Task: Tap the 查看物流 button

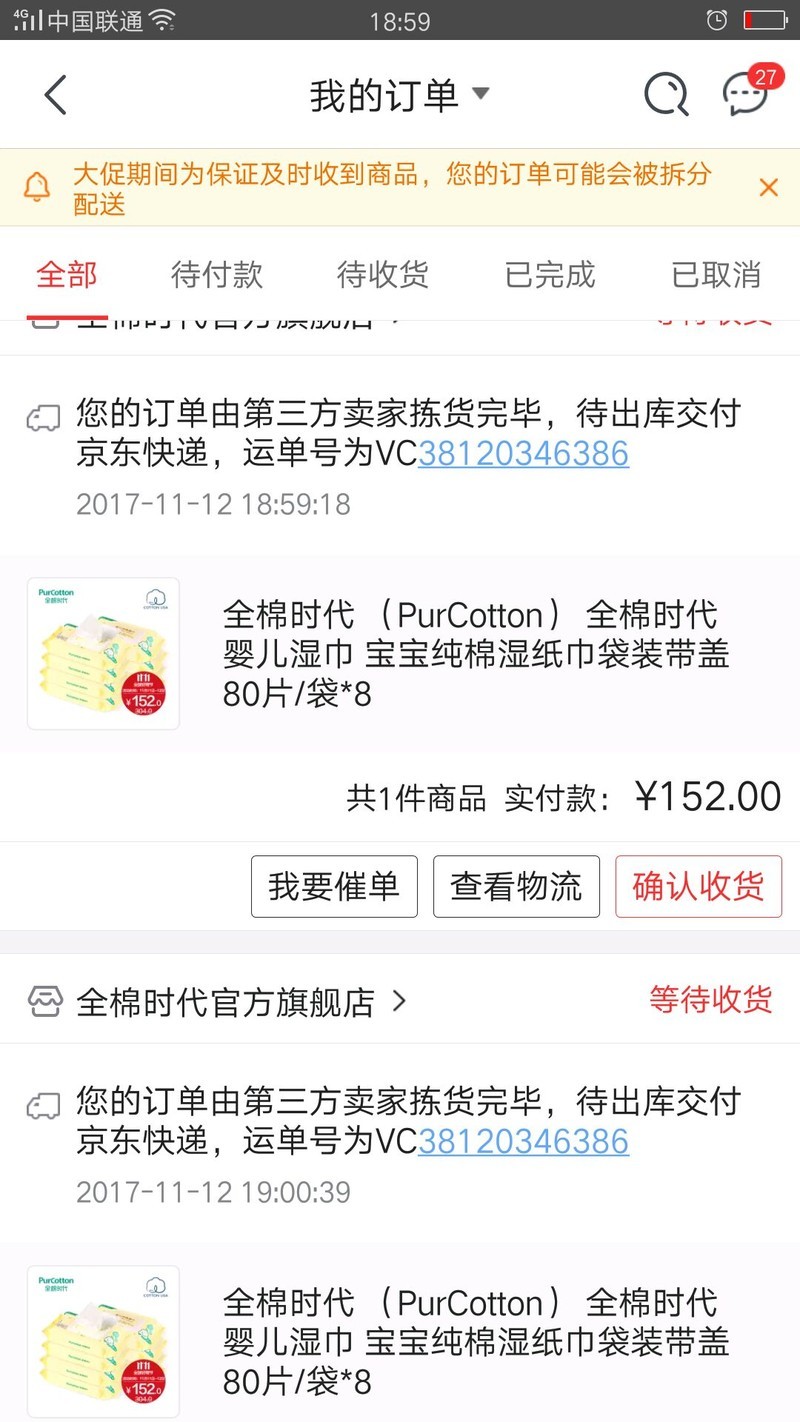Action: click(x=516, y=886)
